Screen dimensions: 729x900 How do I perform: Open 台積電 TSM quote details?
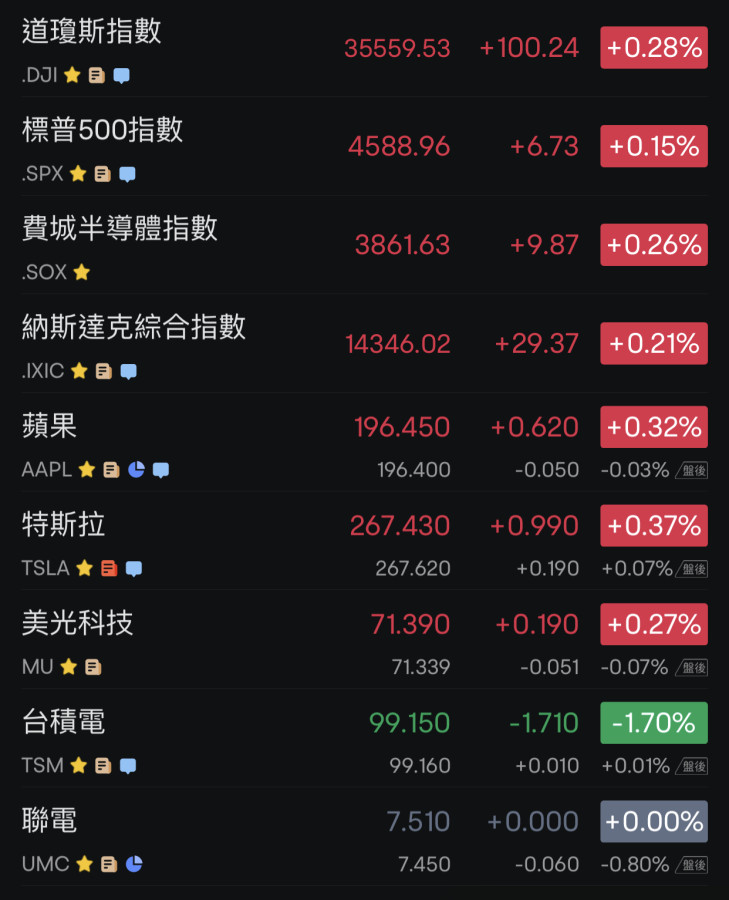pyautogui.click(x=64, y=722)
